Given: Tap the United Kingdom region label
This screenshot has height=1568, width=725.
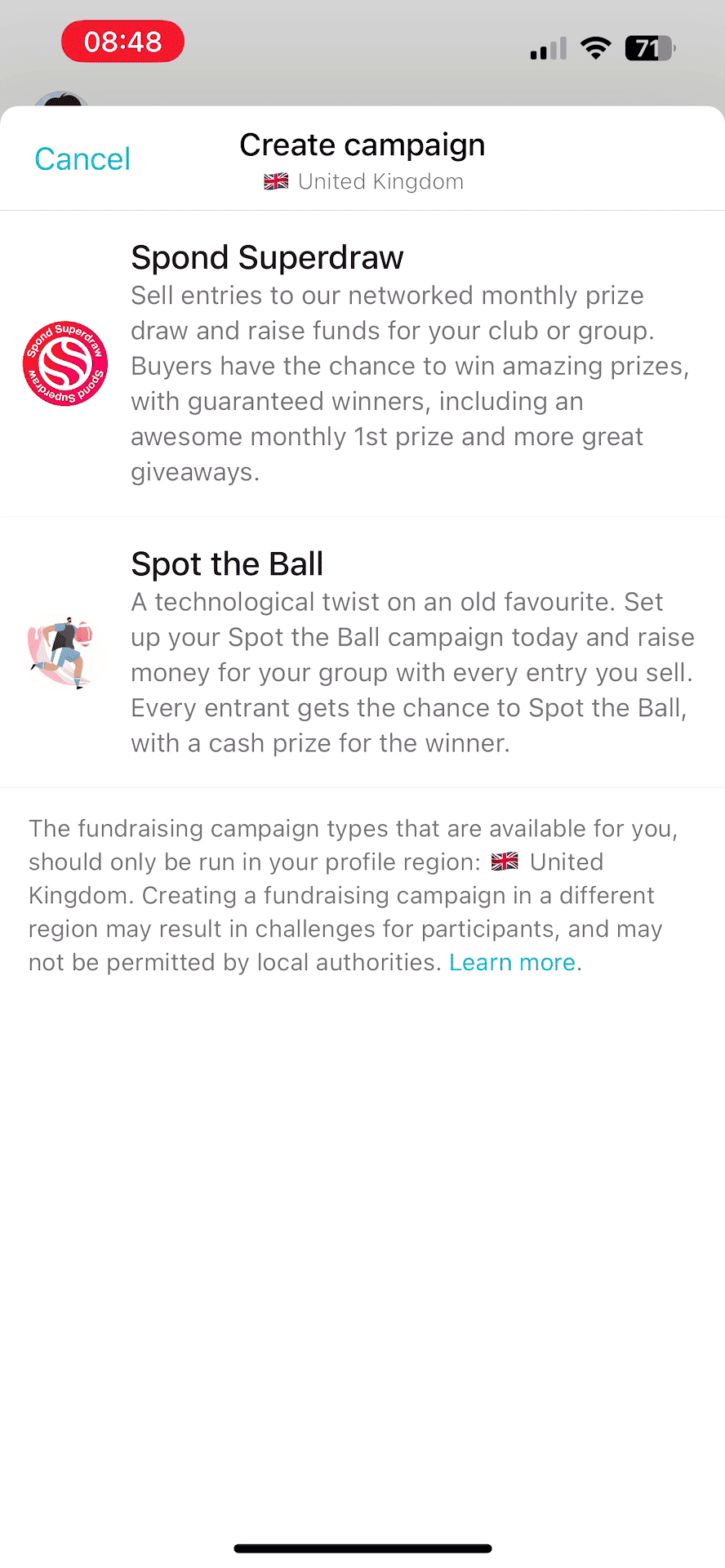Looking at the screenshot, I should click(x=380, y=181).
